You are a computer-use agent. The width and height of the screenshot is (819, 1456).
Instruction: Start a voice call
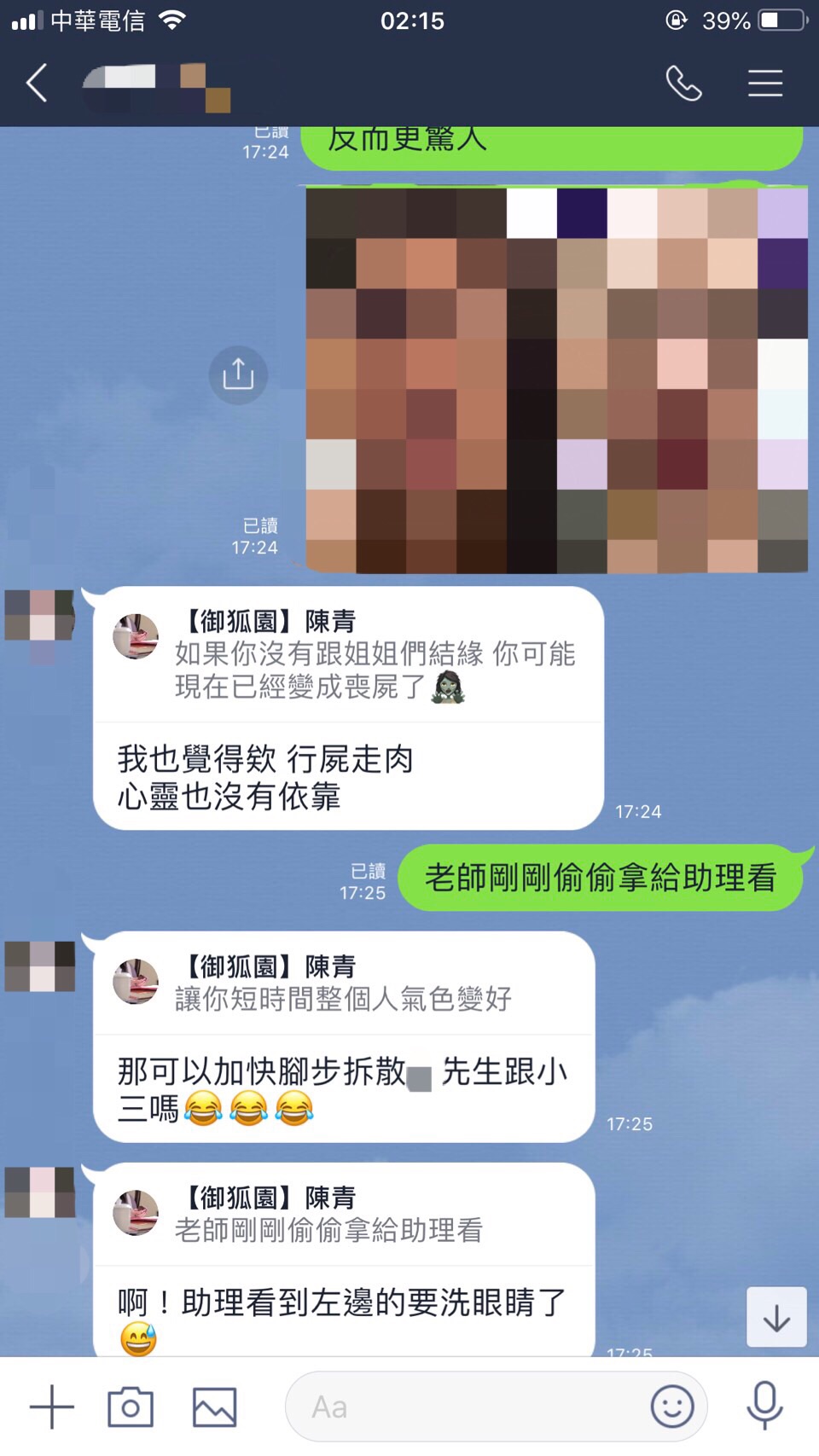(683, 84)
